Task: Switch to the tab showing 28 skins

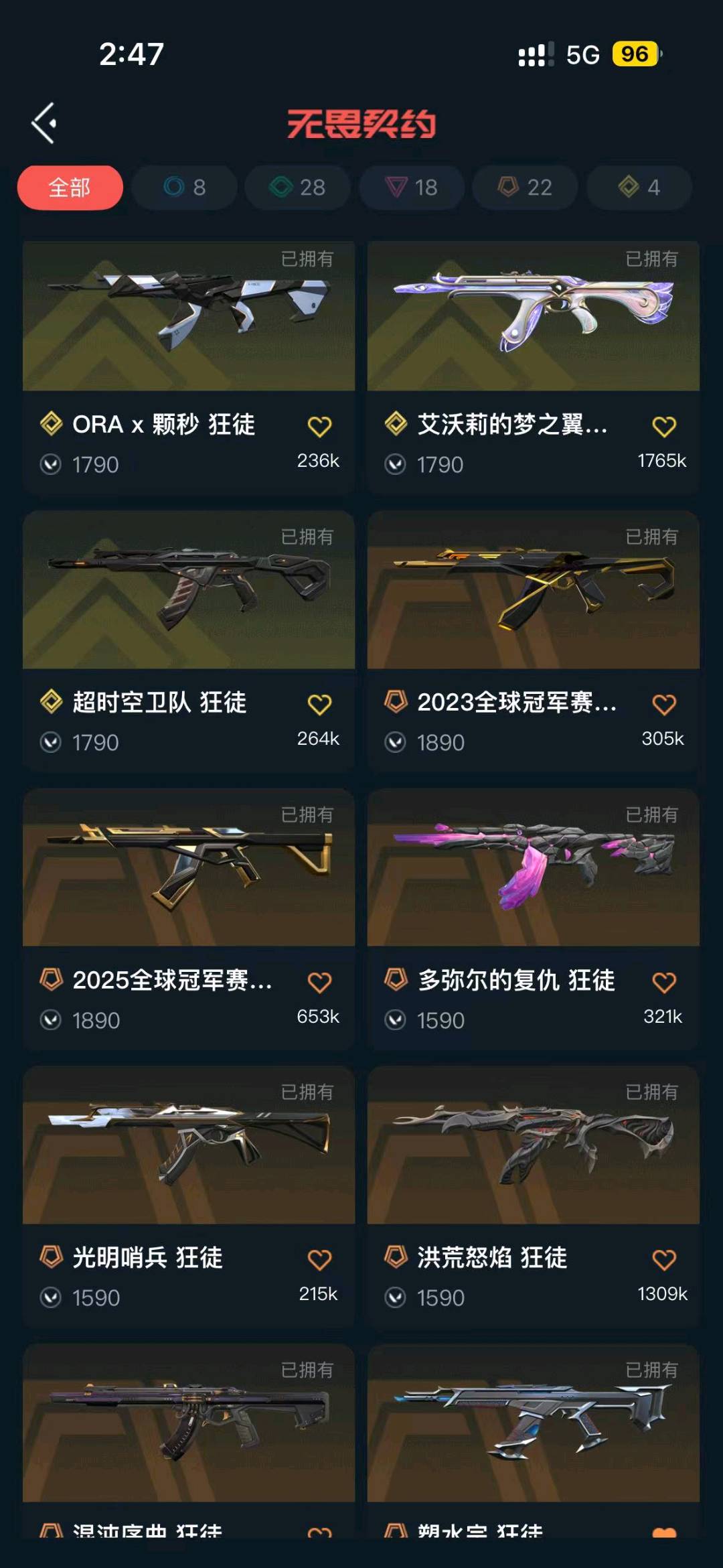Action: [298, 188]
